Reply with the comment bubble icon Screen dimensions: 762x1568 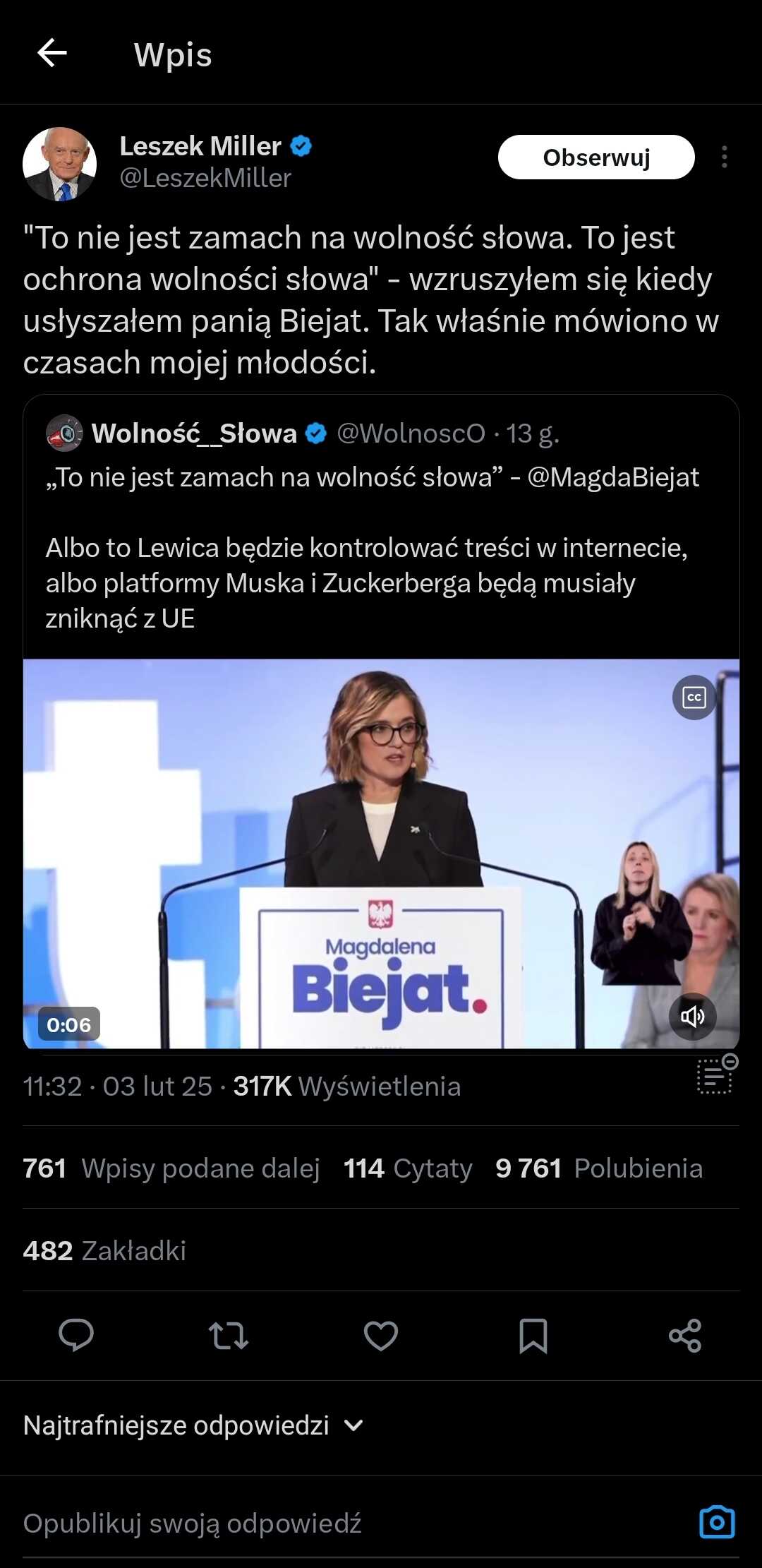click(x=76, y=1336)
